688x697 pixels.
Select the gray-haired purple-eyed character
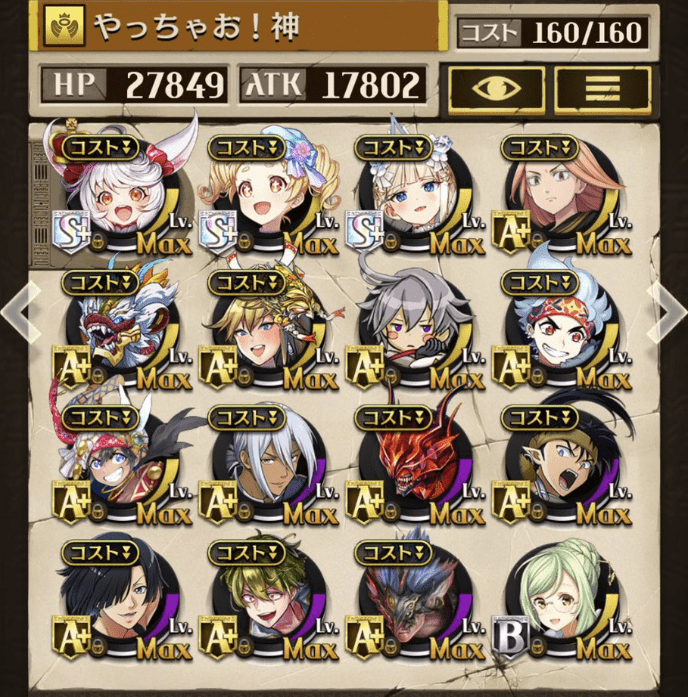click(x=408, y=332)
